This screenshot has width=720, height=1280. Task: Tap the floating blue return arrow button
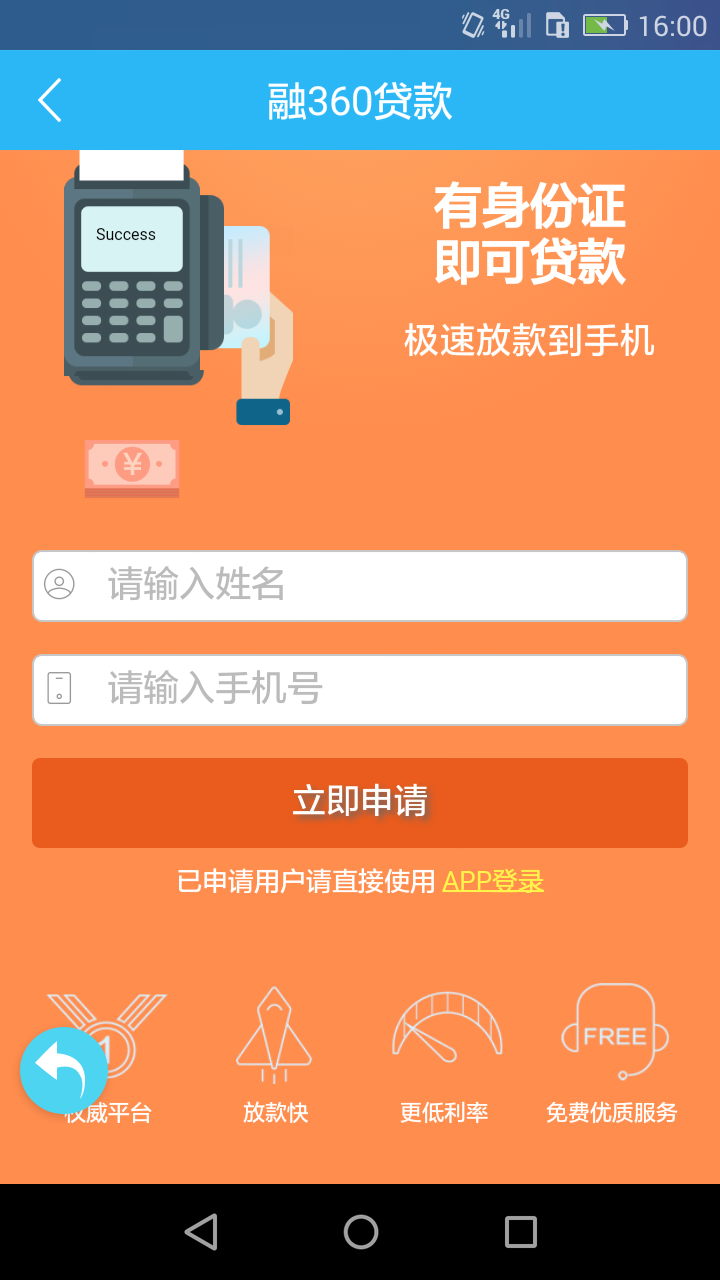point(64,1070)
